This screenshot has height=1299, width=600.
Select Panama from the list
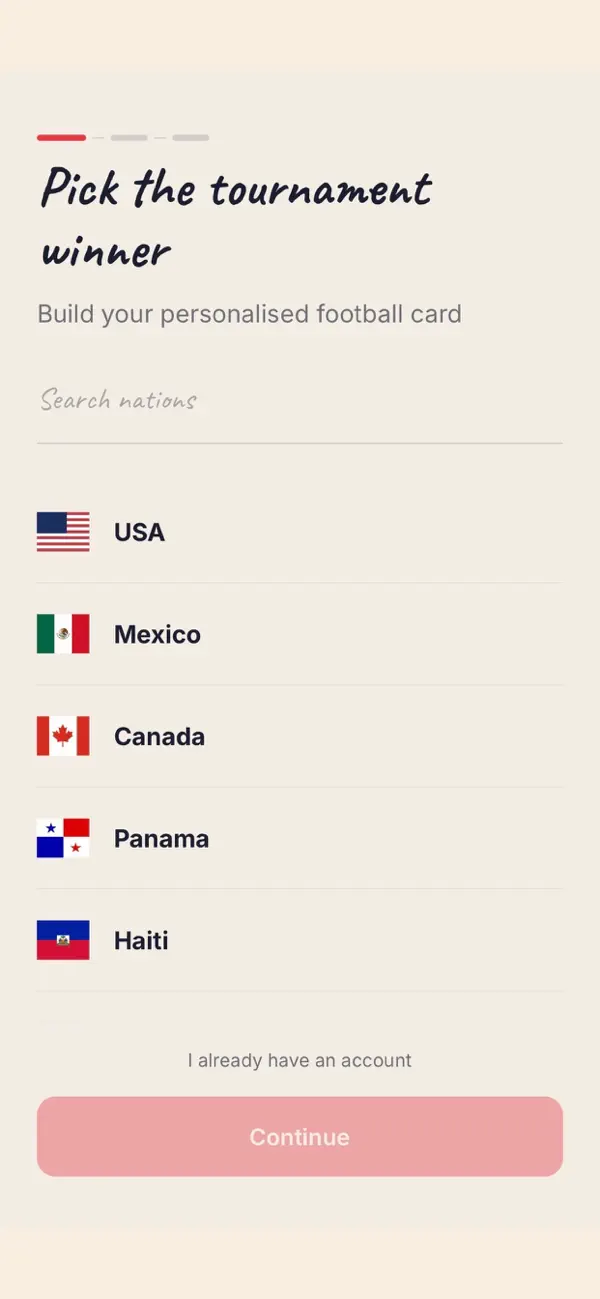tap(300, 838)
